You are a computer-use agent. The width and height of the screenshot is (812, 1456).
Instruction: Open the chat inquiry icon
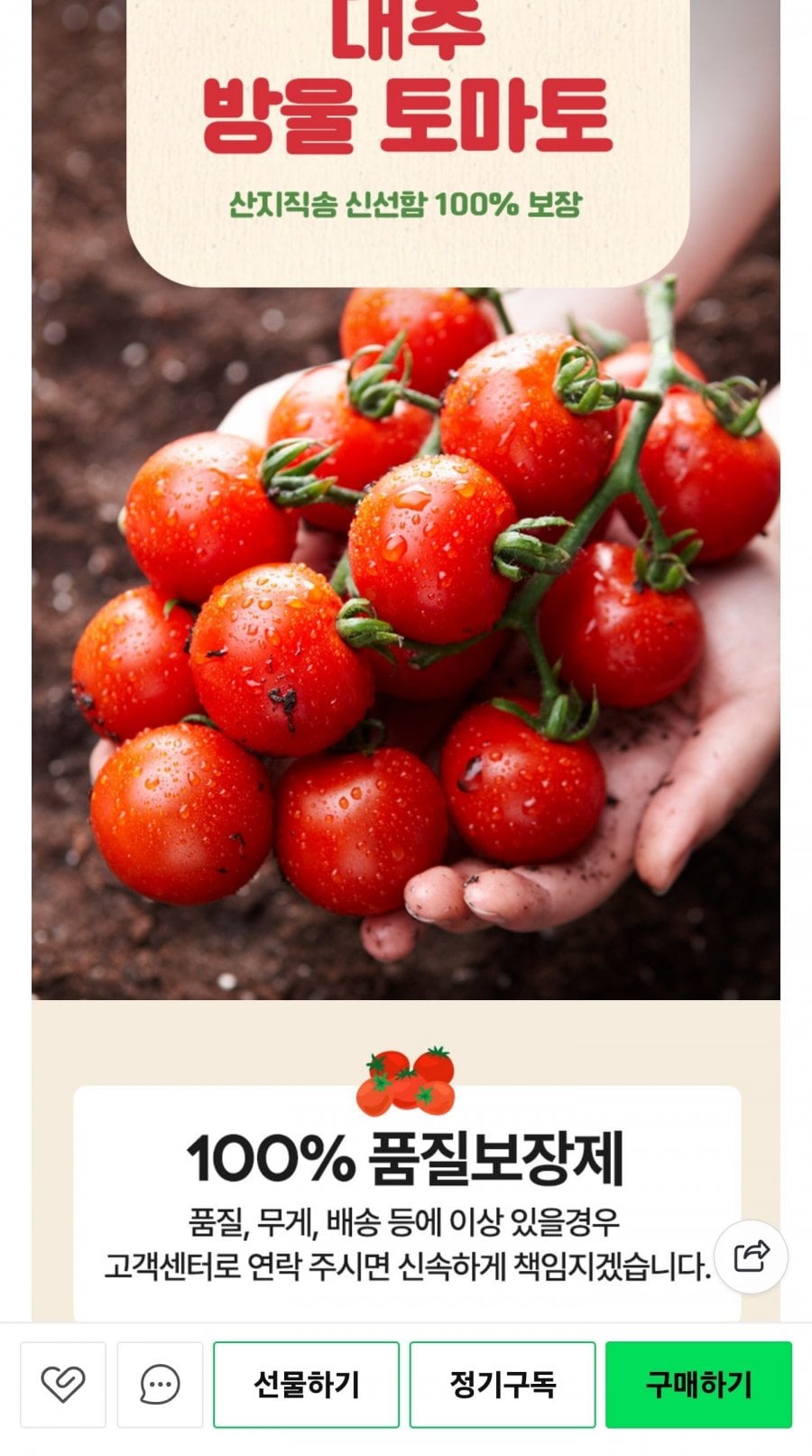160,1384
